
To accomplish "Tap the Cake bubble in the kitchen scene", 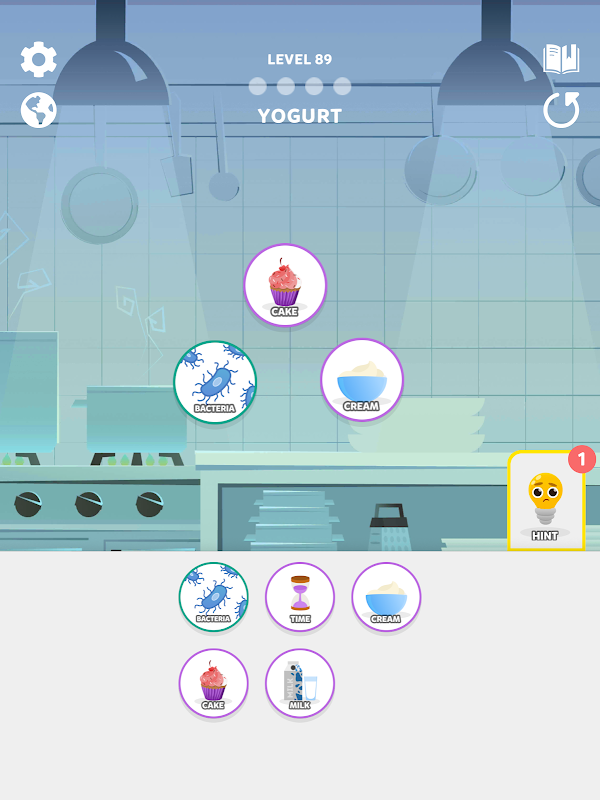I will pos(285,285).
